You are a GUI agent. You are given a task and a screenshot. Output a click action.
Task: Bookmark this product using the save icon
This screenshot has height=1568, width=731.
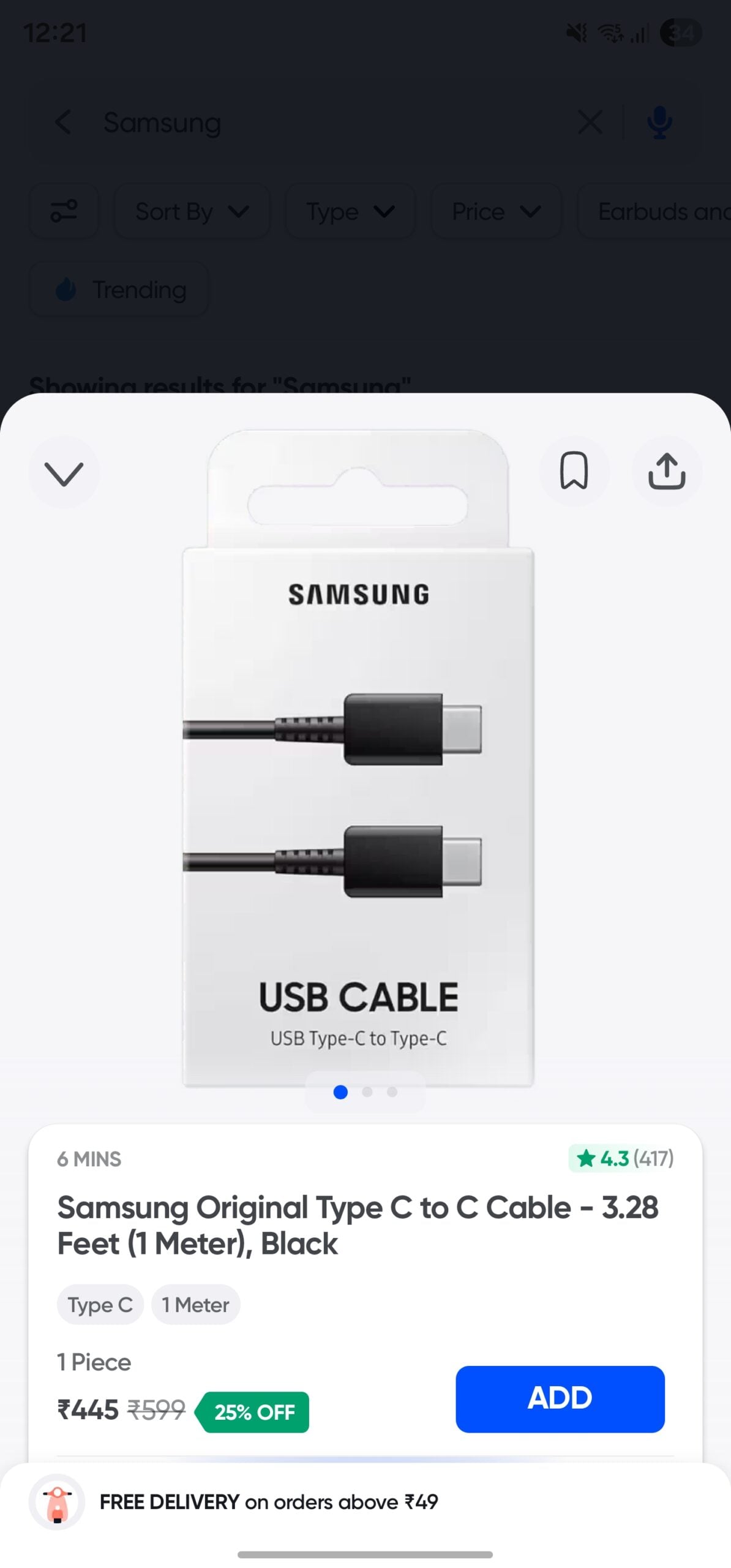coord(574,471)
